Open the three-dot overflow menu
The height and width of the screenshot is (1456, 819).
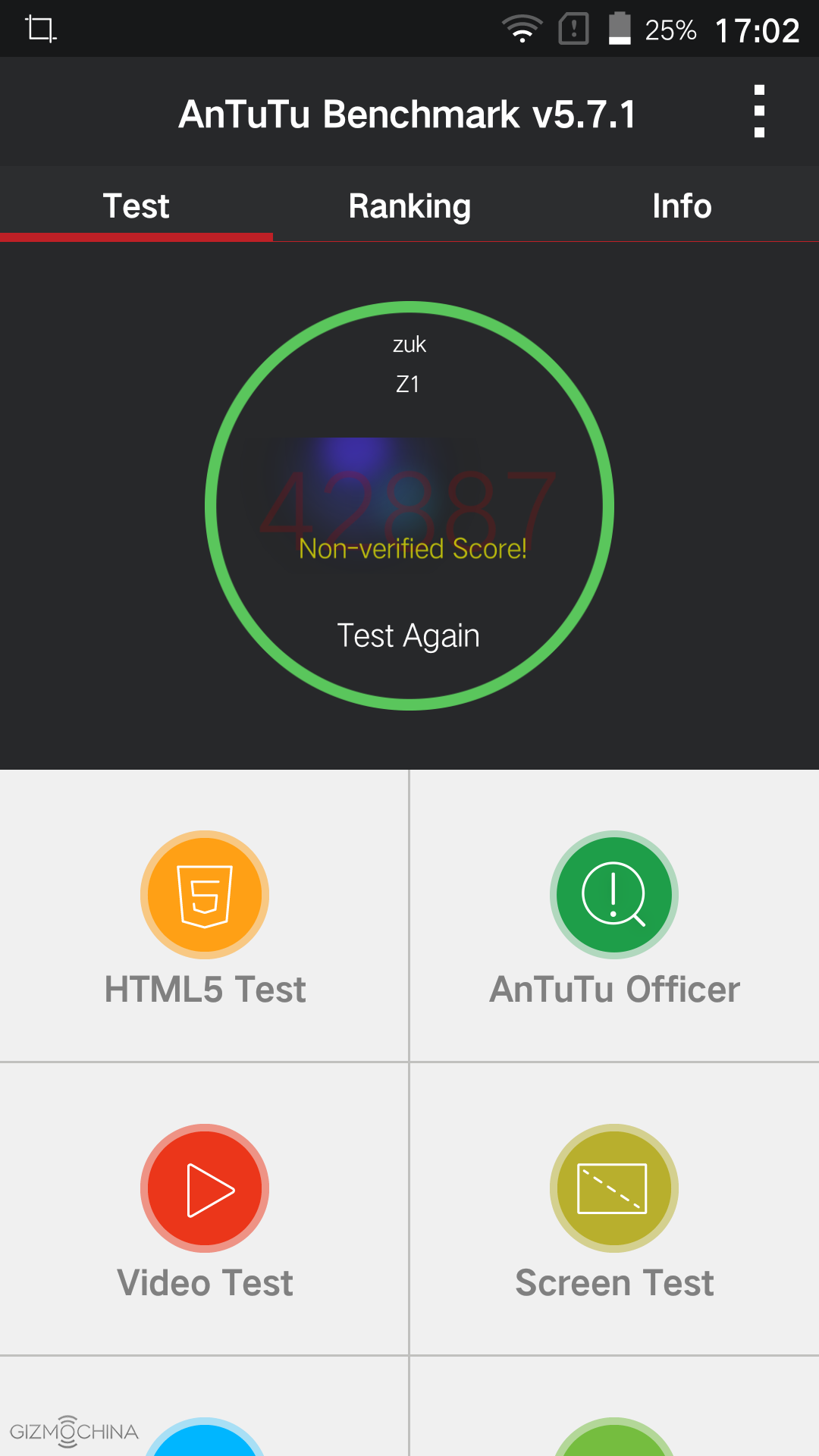[x=759, y=111]
